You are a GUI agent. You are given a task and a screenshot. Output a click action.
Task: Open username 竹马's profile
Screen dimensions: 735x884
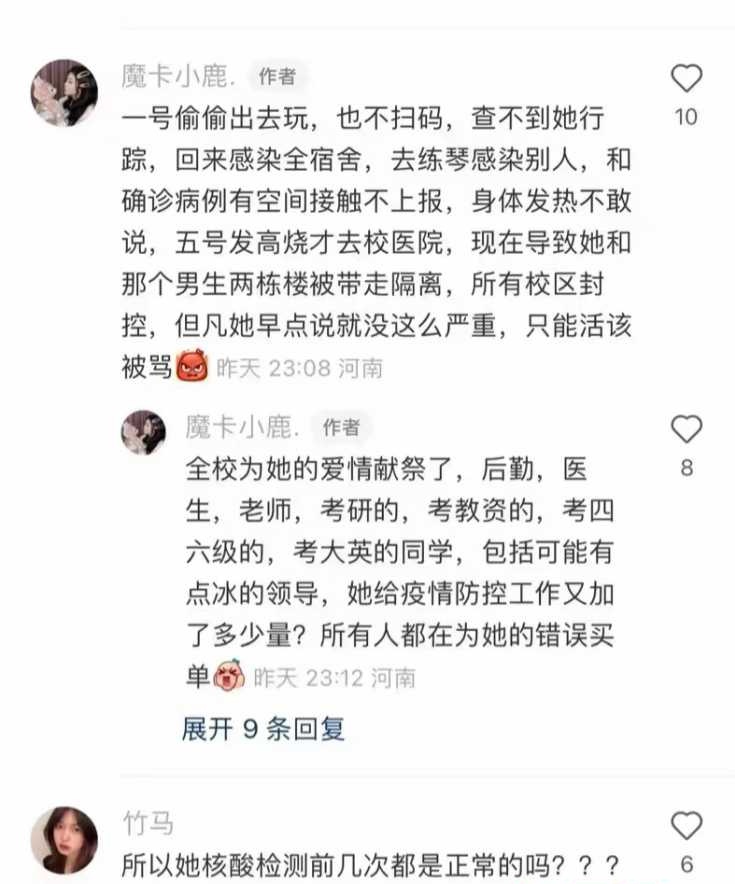click(x=148, y=823)
